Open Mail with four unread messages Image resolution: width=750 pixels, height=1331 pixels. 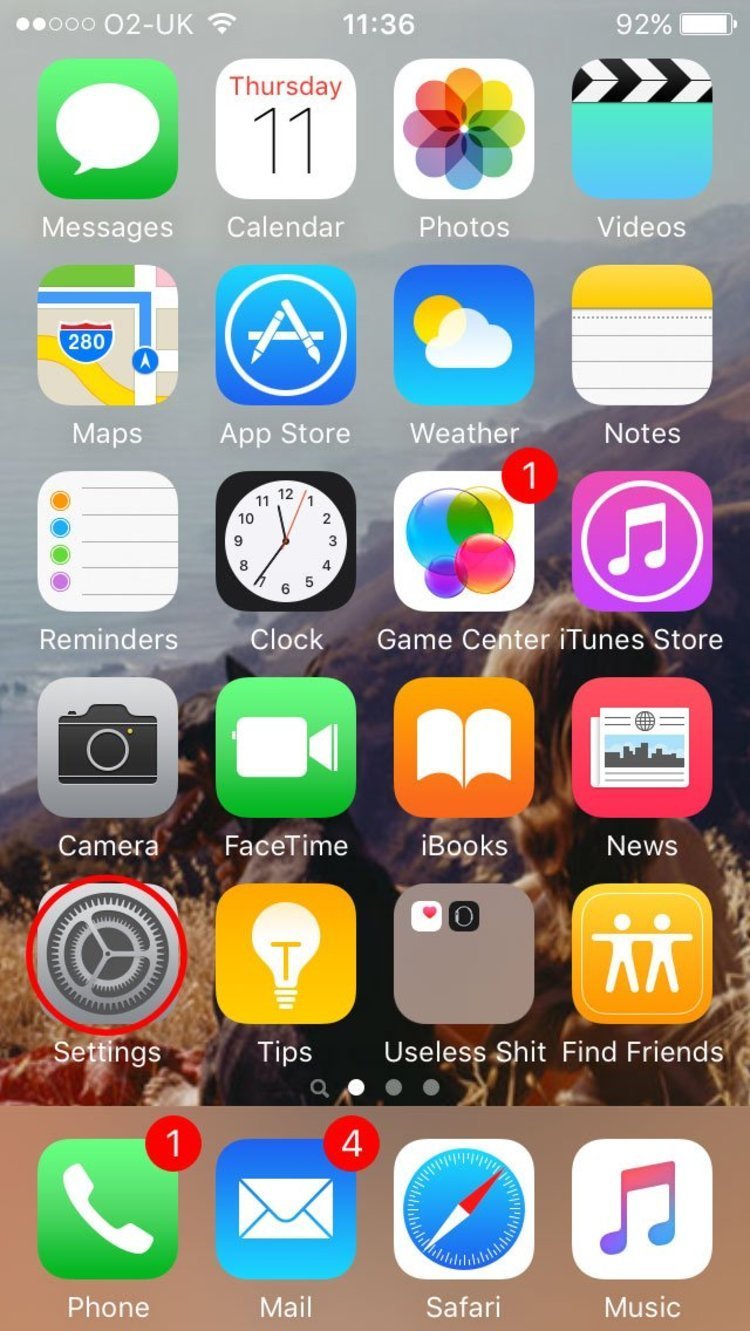pyautogui.click(x=285, y=1209)
